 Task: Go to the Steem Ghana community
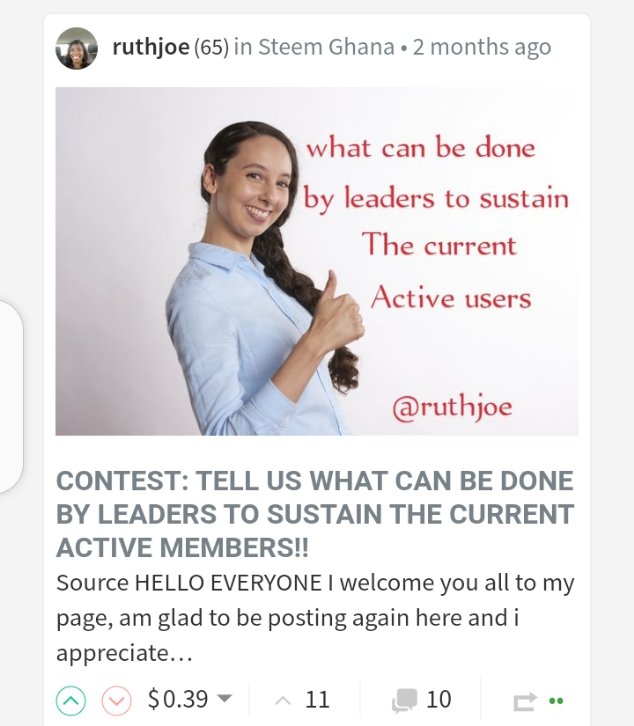tap(326, 48)
